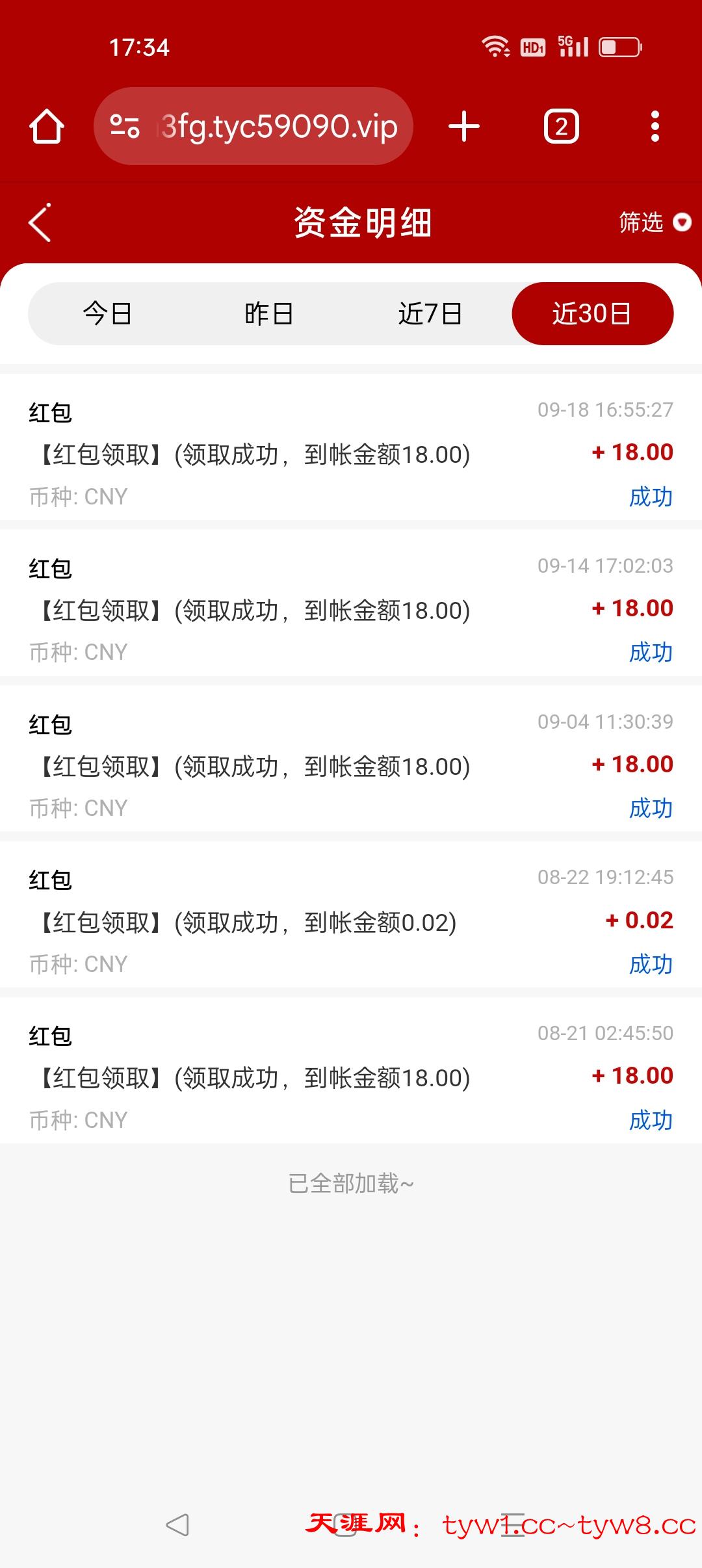
Task: Tap the system back button
Action: point(177,1524)
